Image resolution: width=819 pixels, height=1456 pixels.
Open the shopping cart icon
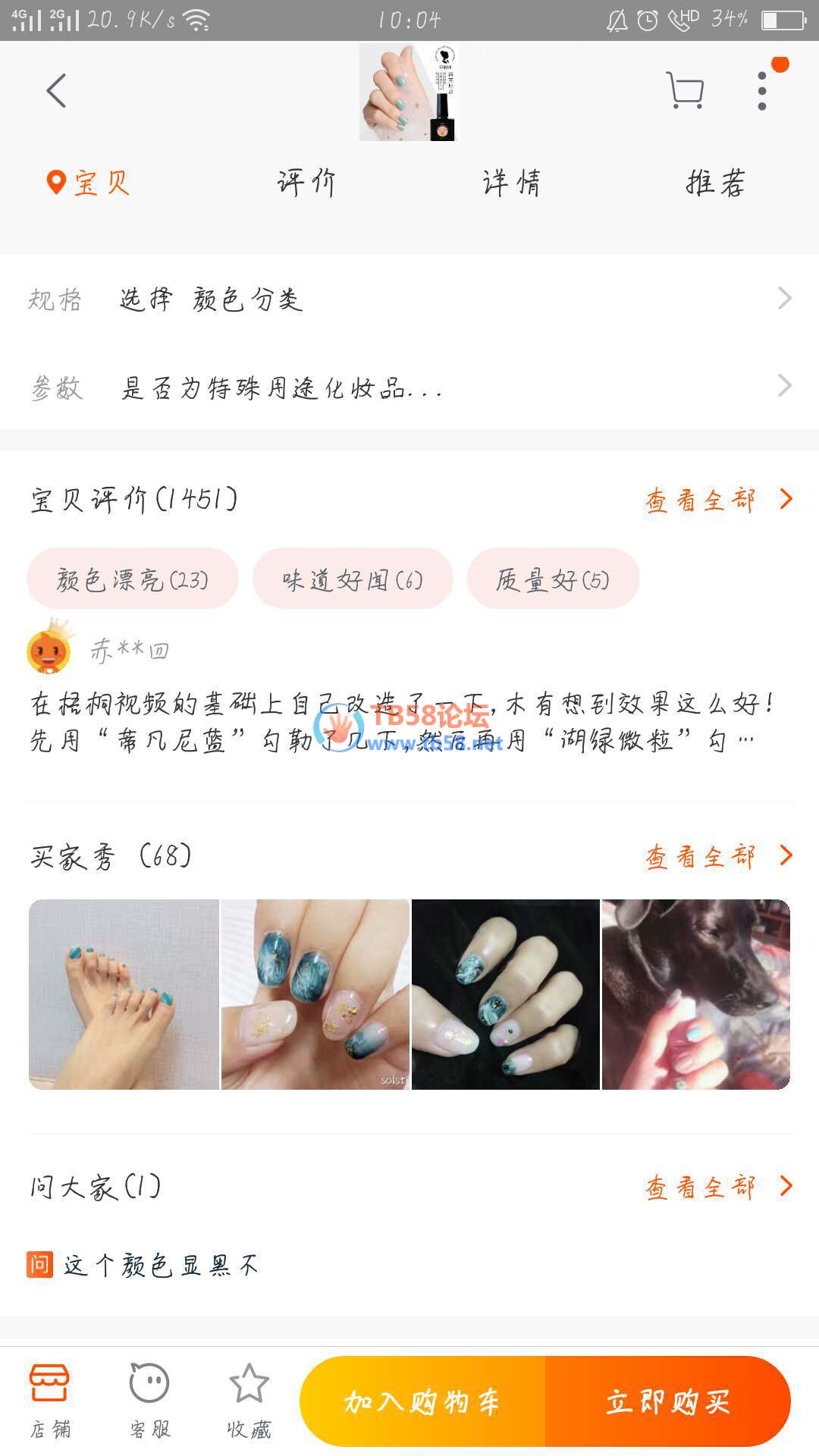684,91
